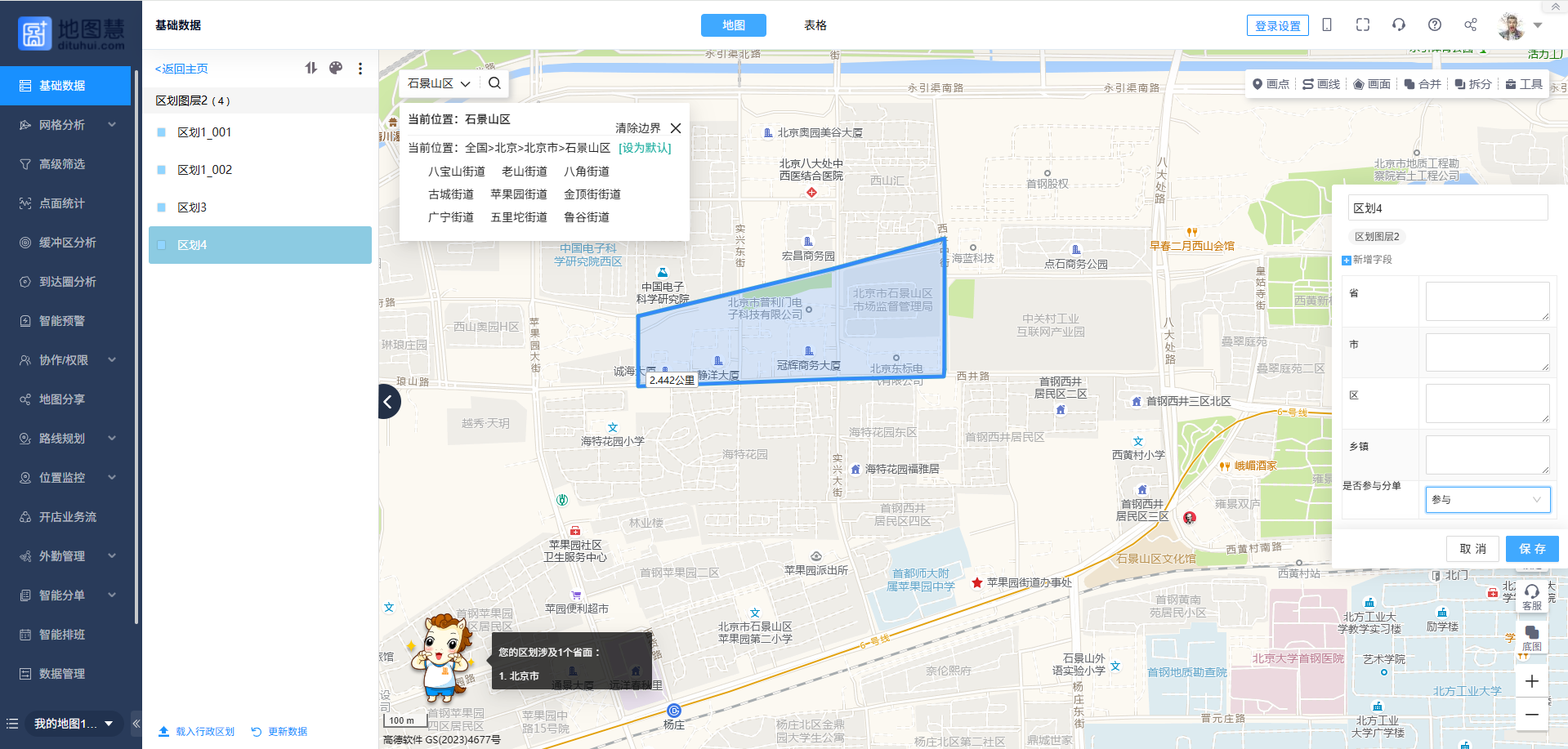Tap 载入行政区划 at the bottom
This screenshot has height=749, width=1568.
[197, 732]
